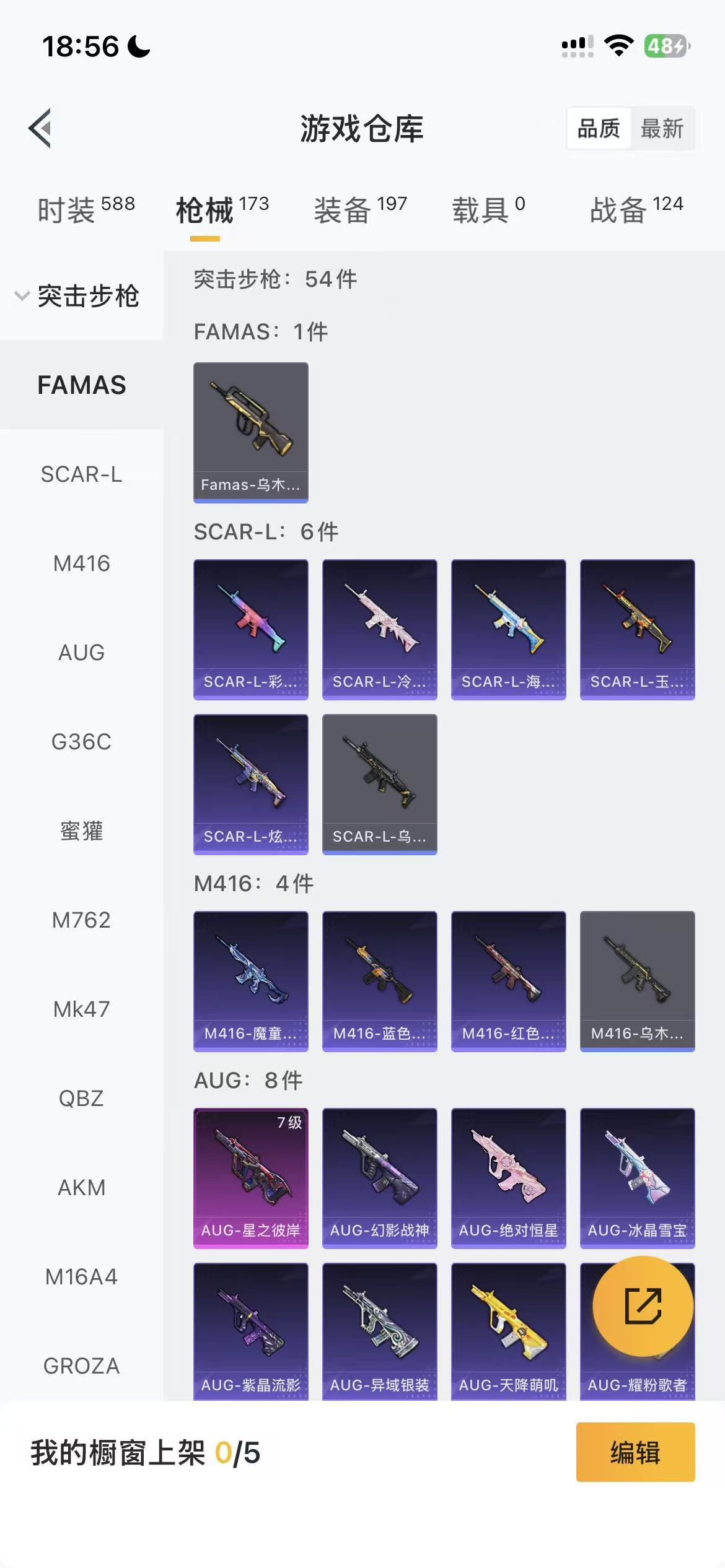Switch to the 时装 tab
Screen dimensions: 725x1568
[86, 209]
